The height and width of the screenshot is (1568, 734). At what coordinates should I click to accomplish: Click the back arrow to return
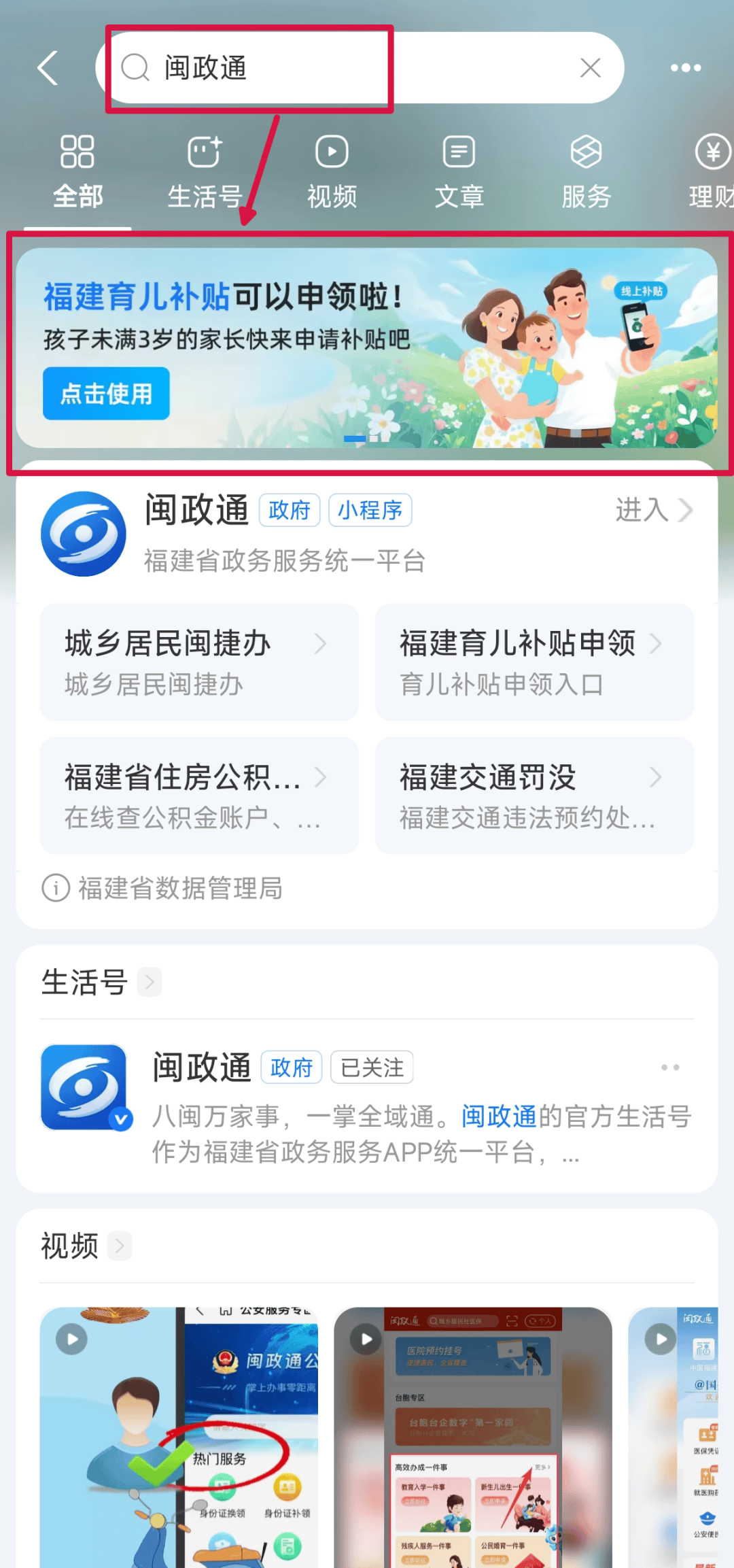tap(46, 67)
